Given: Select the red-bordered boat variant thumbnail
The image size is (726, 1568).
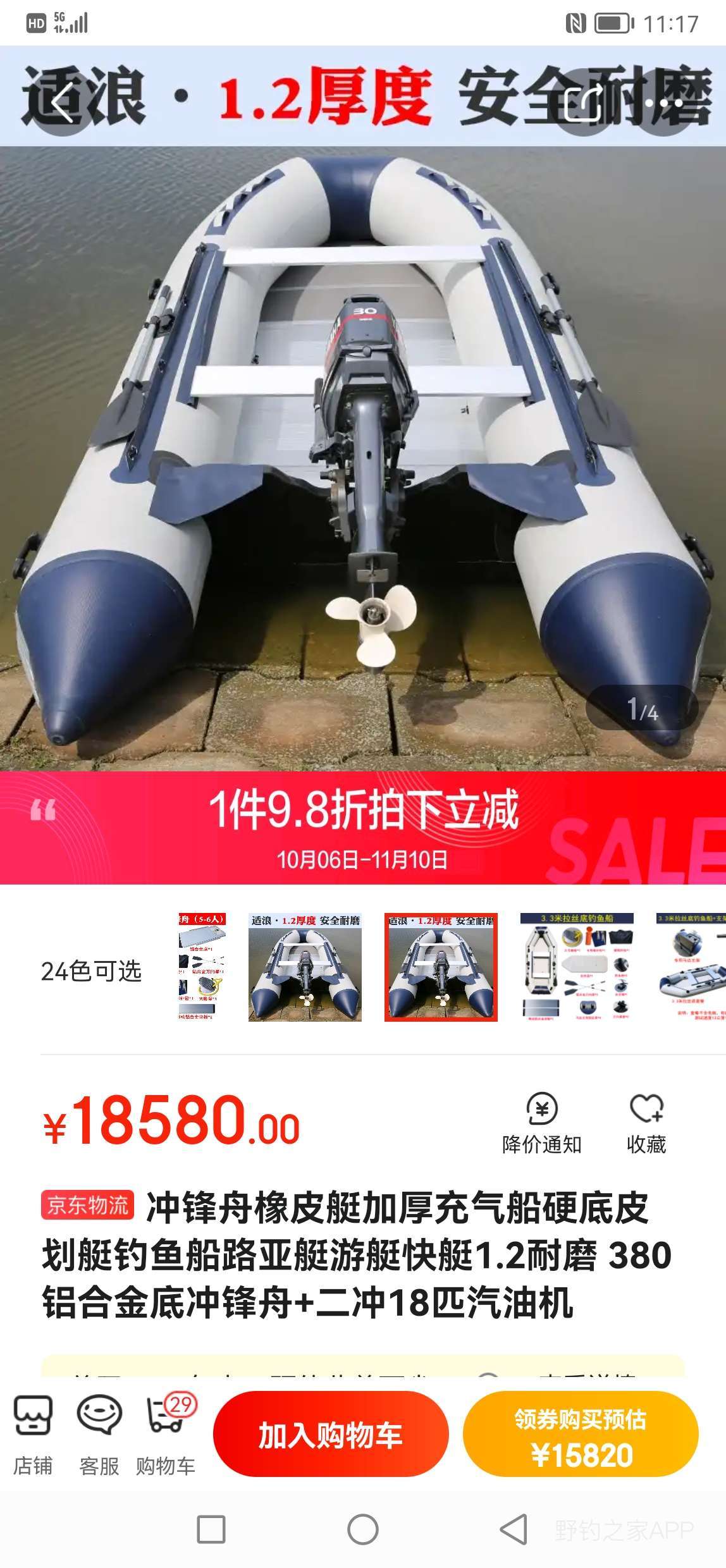Looking at the screenshot, I should click(x=441, y=967).
